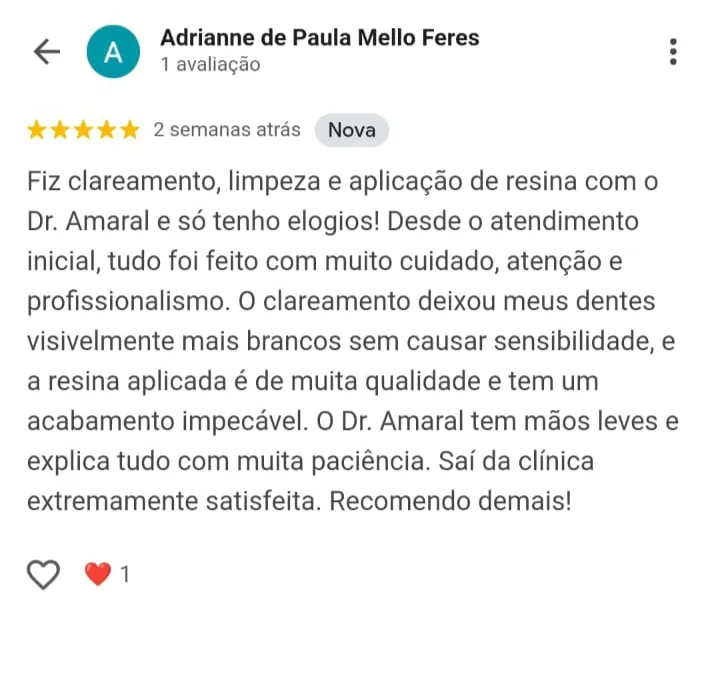Open the review's three-dot overflow menu
Image resolution: width=715 pixels, height=688 pixels.
click(673, 52)
